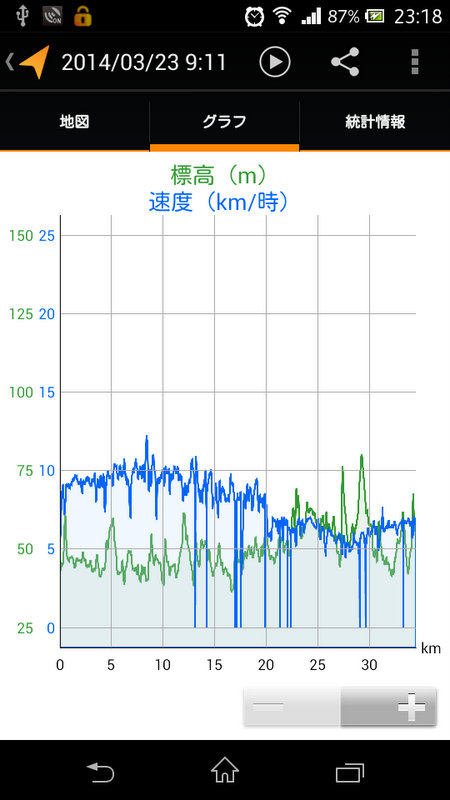Image resolution: width=450 pixels, height=800 pixels.
Task: Go to the home screen
Action: pyautogui.click(x=225, y=770)
